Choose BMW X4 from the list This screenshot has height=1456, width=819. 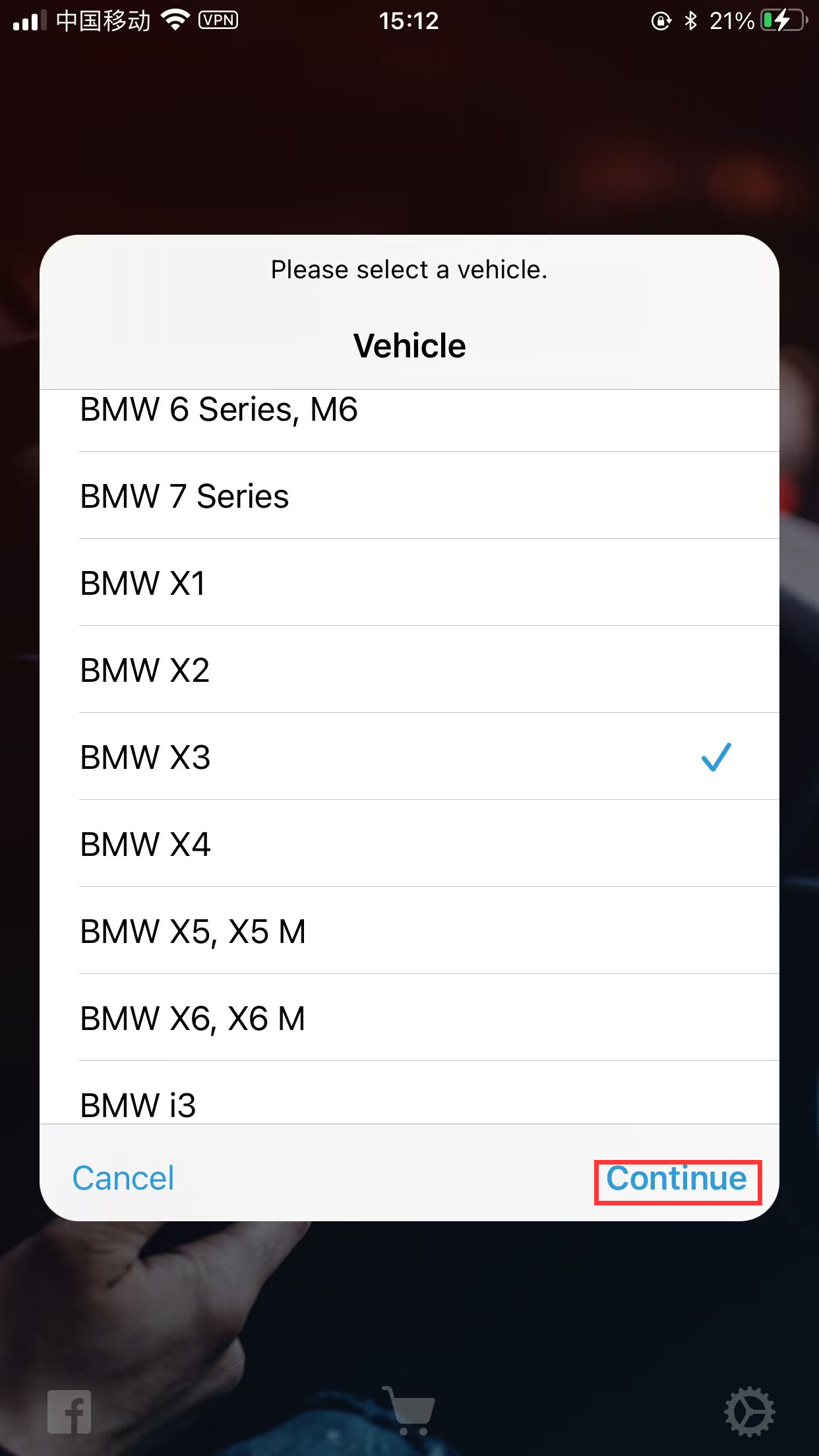click(x=409, y=844)
